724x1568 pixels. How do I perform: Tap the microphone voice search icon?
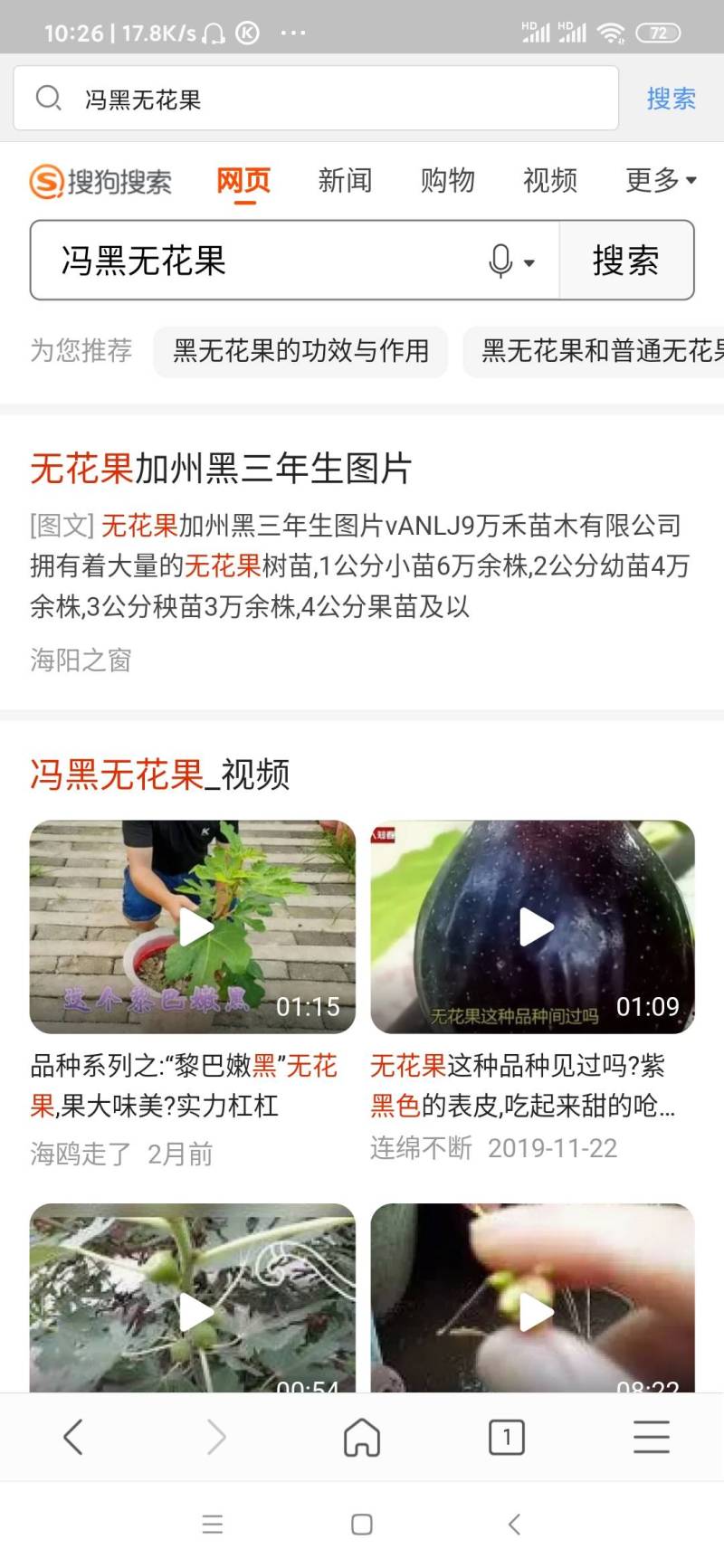click(501, 261)
